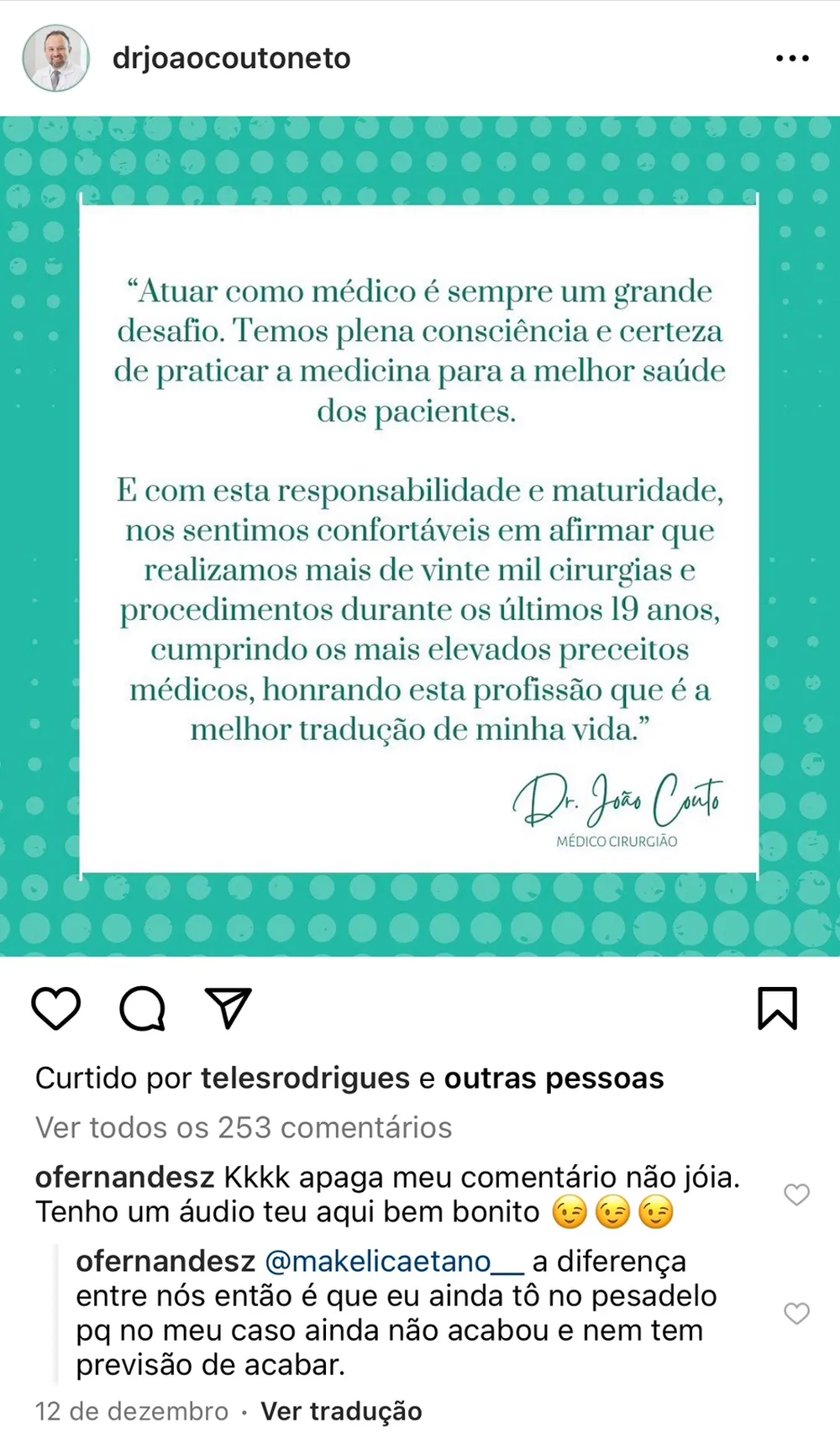View the other people who liked

[x=554, y=1078]
